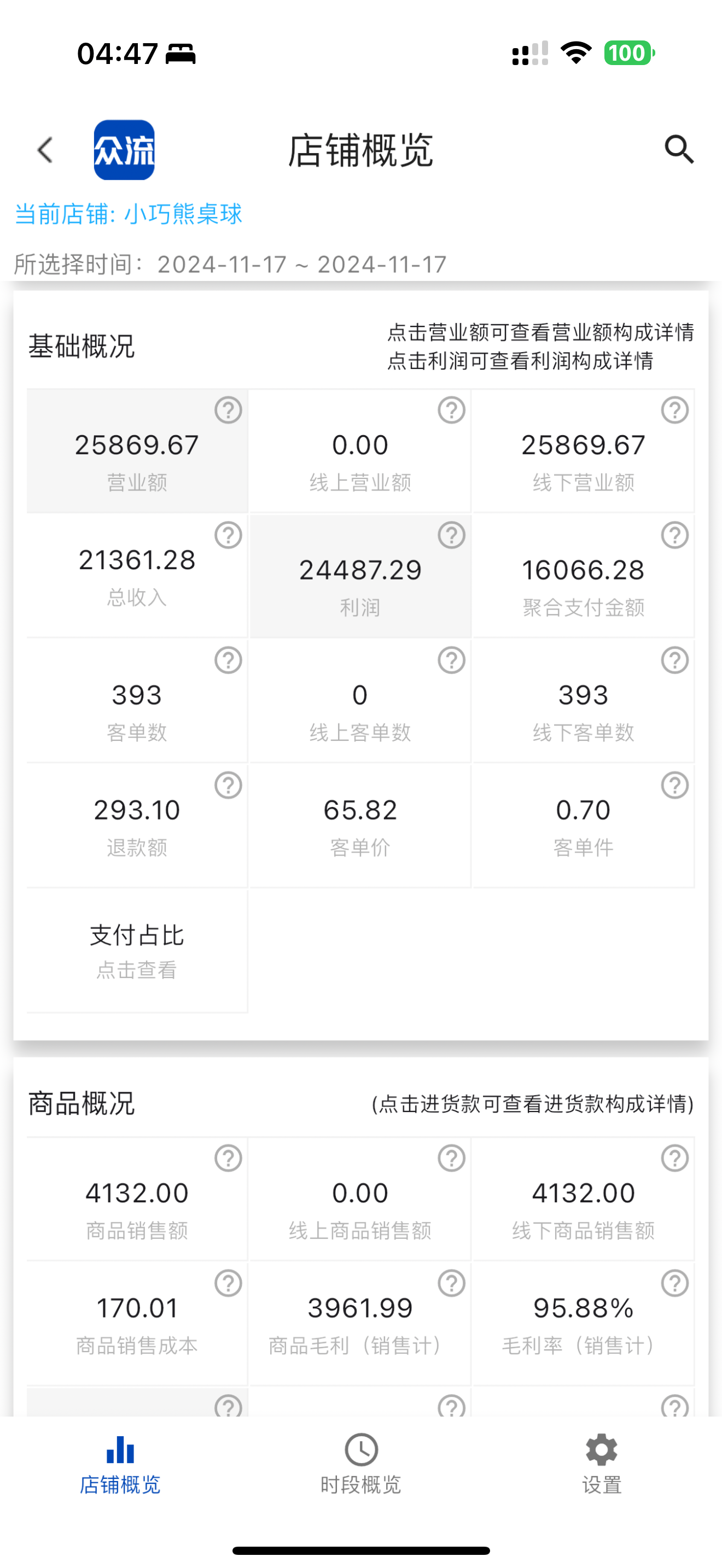Open the search magnifier icon
The height and width of the screenshot is (1568, 722).
pyautogui.click(x=679, y=150)
